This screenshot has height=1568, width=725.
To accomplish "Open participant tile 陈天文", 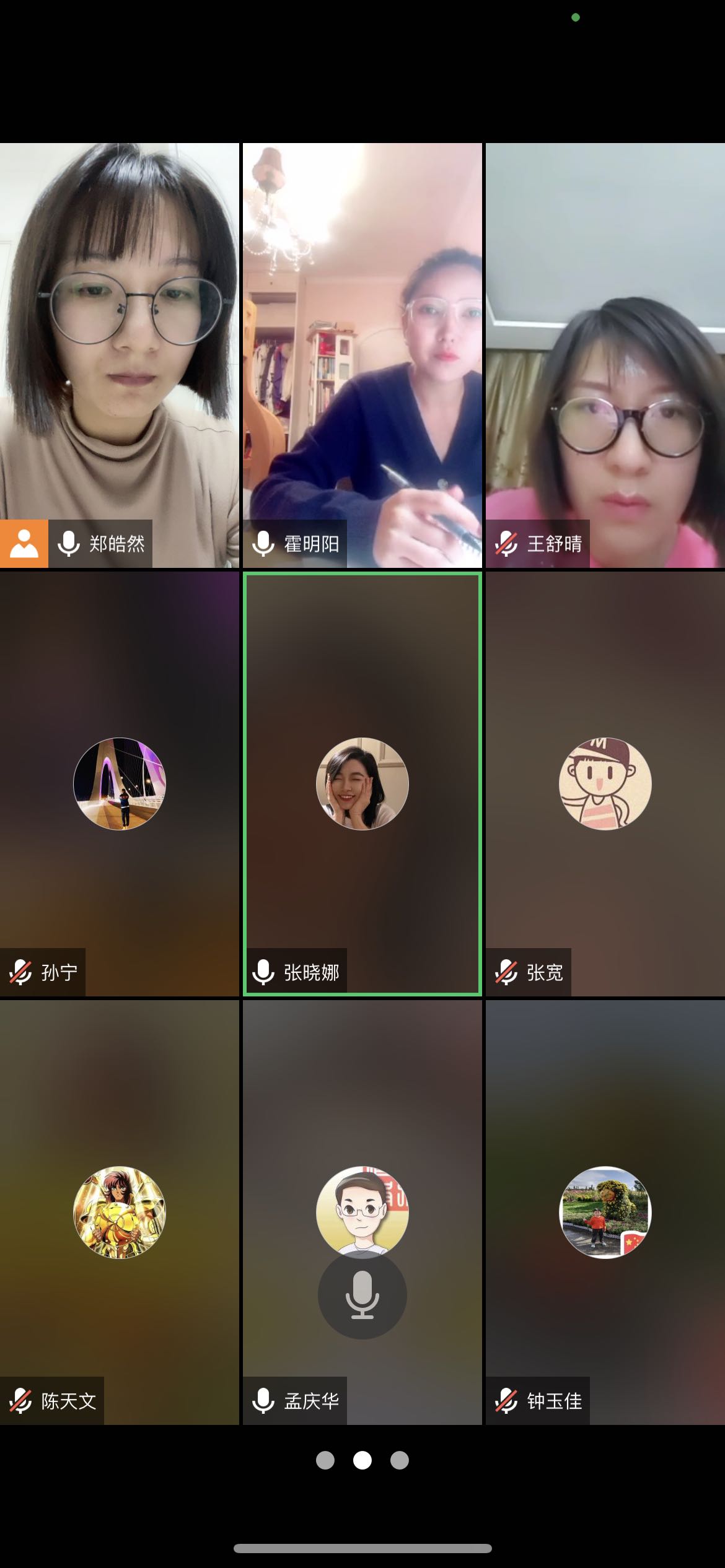I will click(x=119, y=1212).
